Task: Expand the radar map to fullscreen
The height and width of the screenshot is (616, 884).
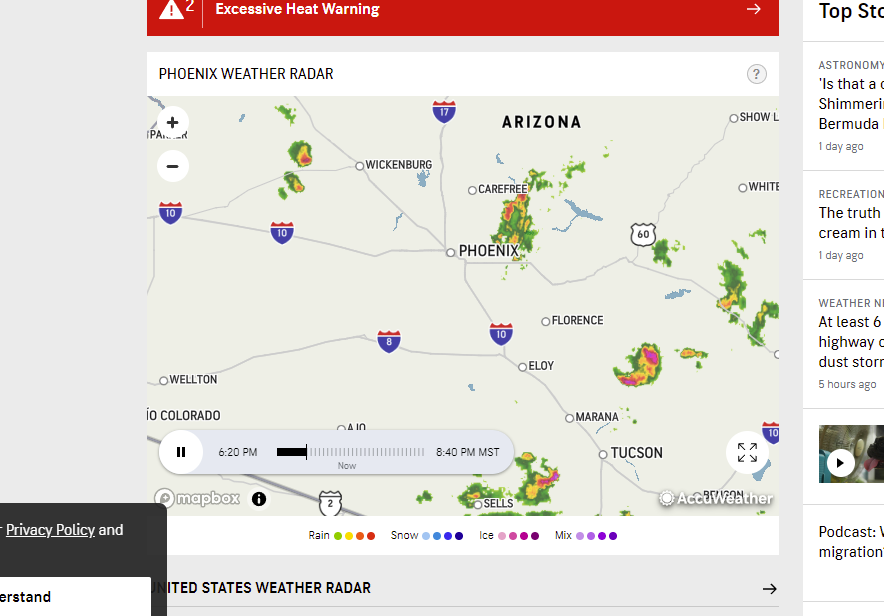Action: 747,452
